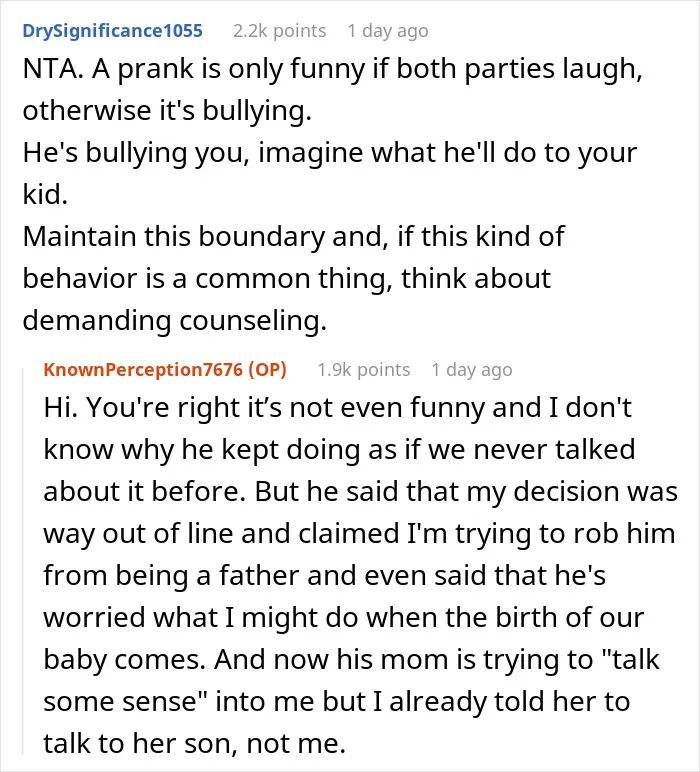Open DrySignificance1055's profile

[112, 31]
